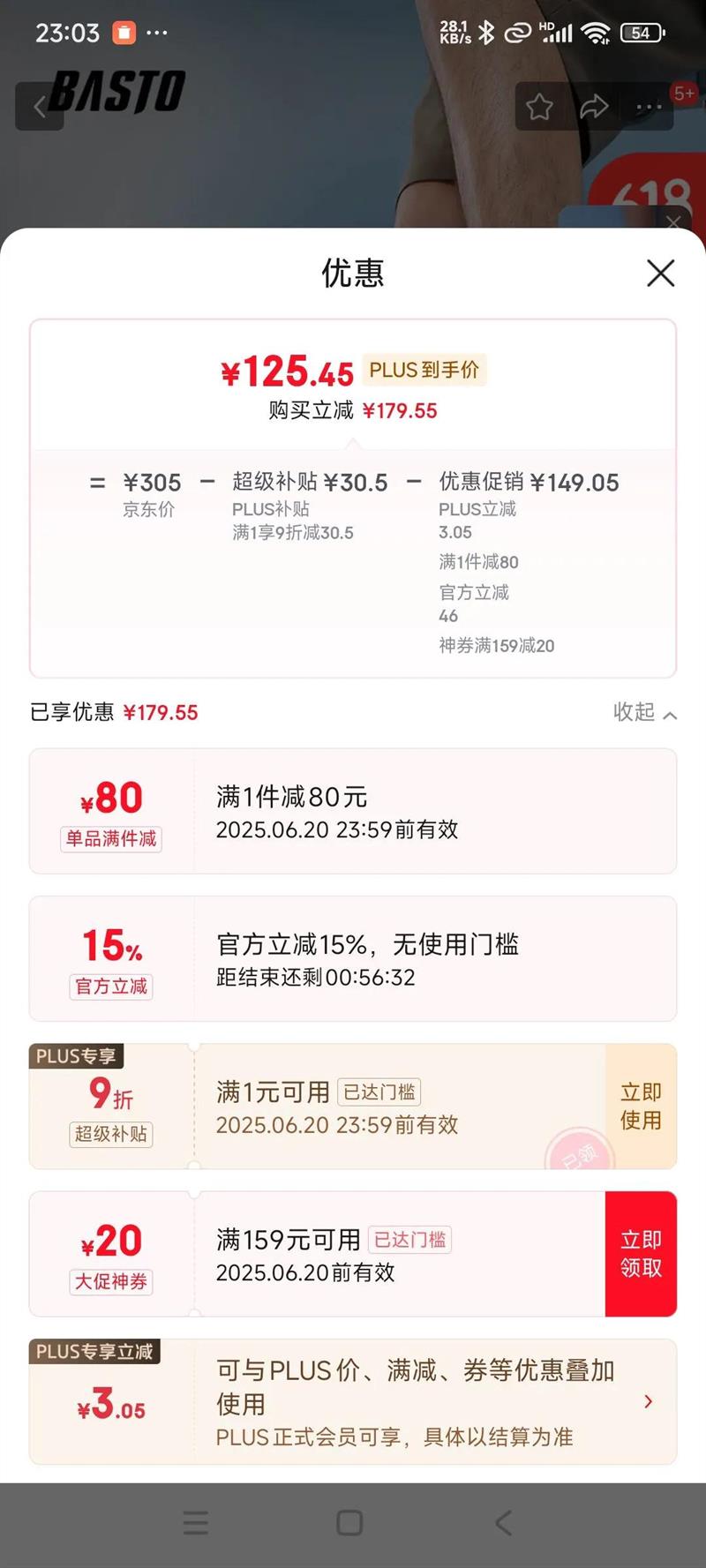Tap the system back button
The width and height of the screenshot is (706, 1568).
tap(503, 1522)
